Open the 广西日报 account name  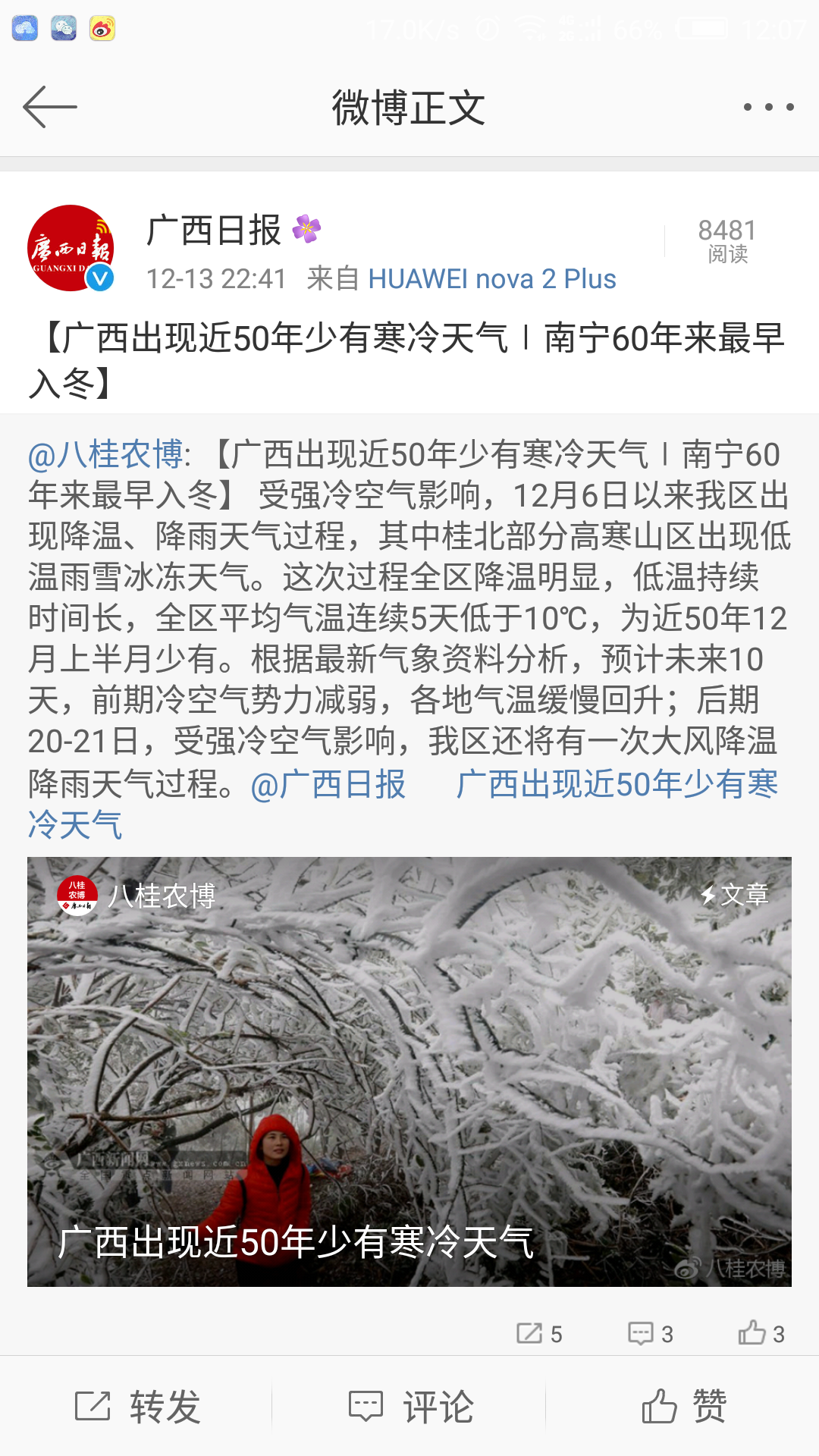point(214,231)
